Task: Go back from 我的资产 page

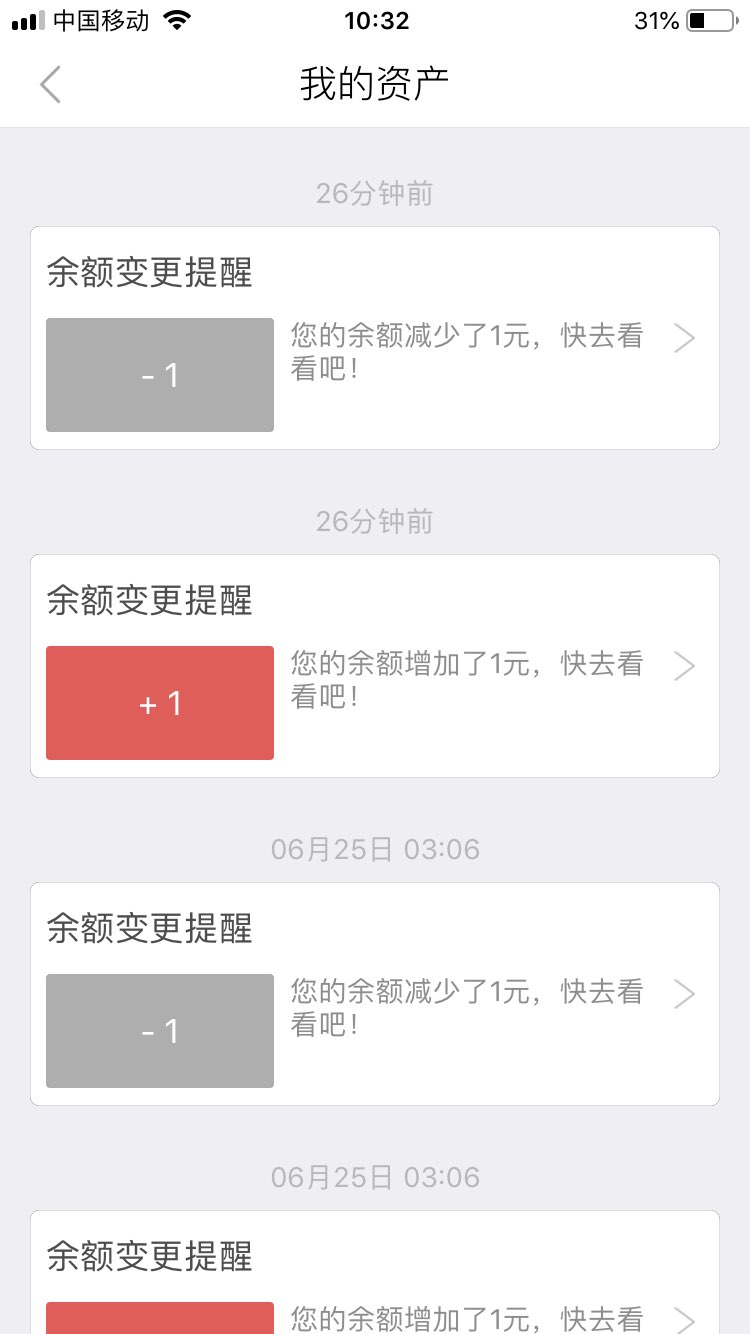Action: [x=51, y=85]
